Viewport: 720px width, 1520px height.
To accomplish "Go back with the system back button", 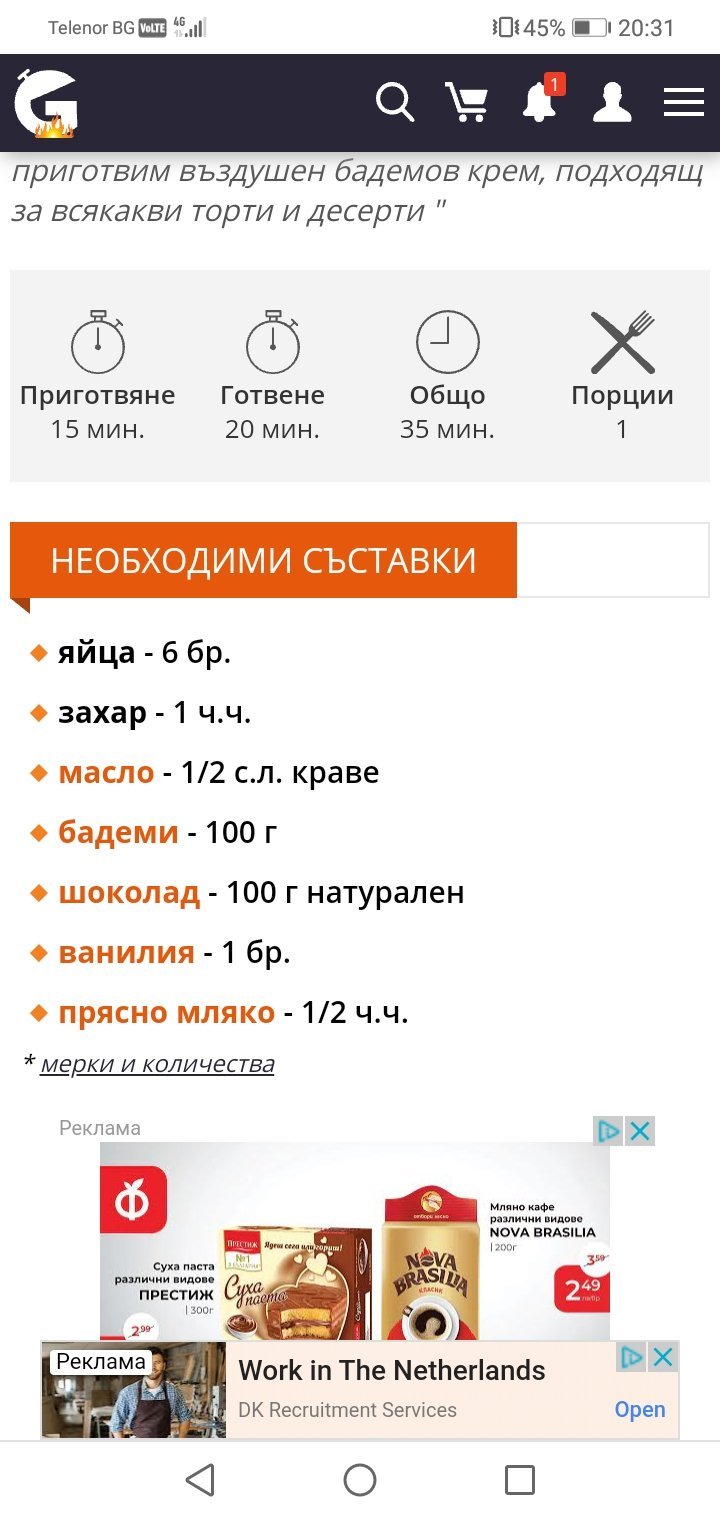I will pos(200,1480).
